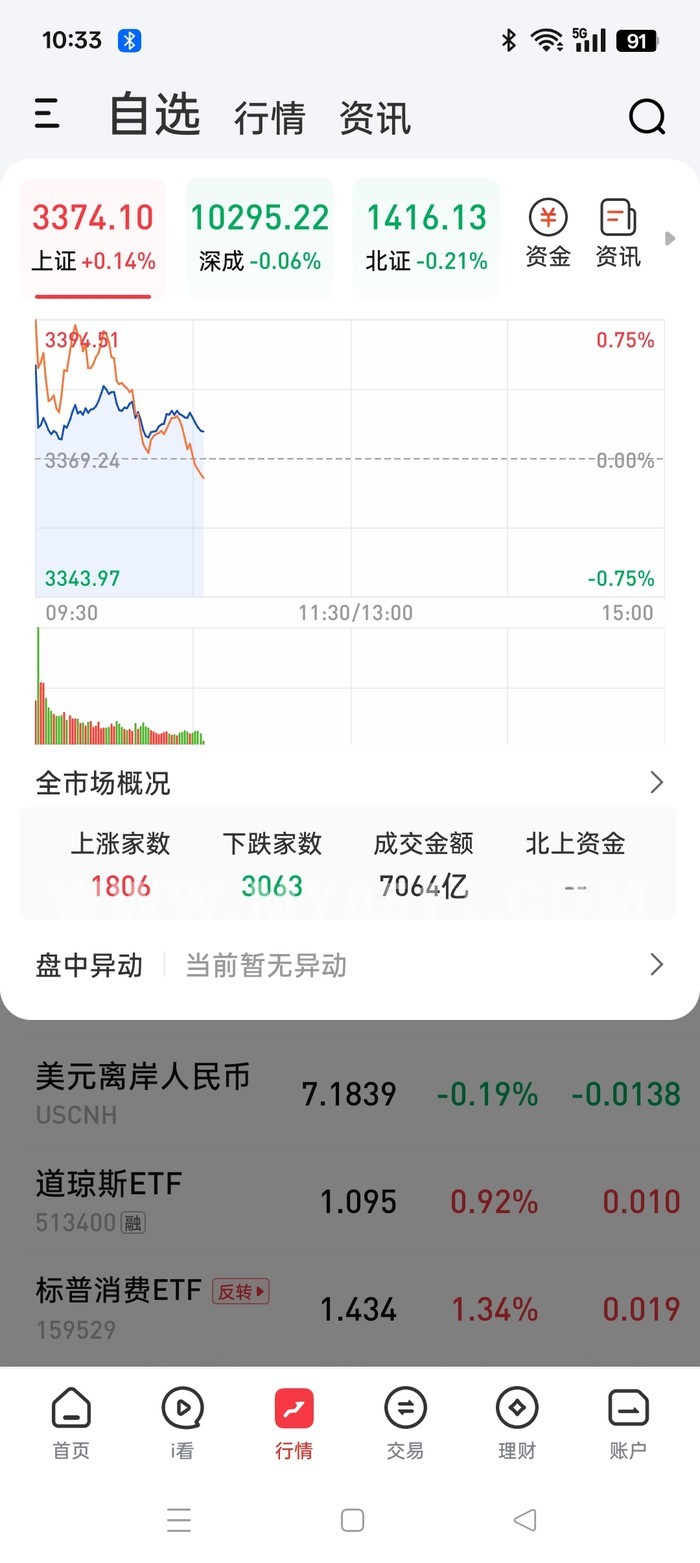Switch to the 资讯 top tab
This screenshot has width=700, height=1563.
[375, 118]
